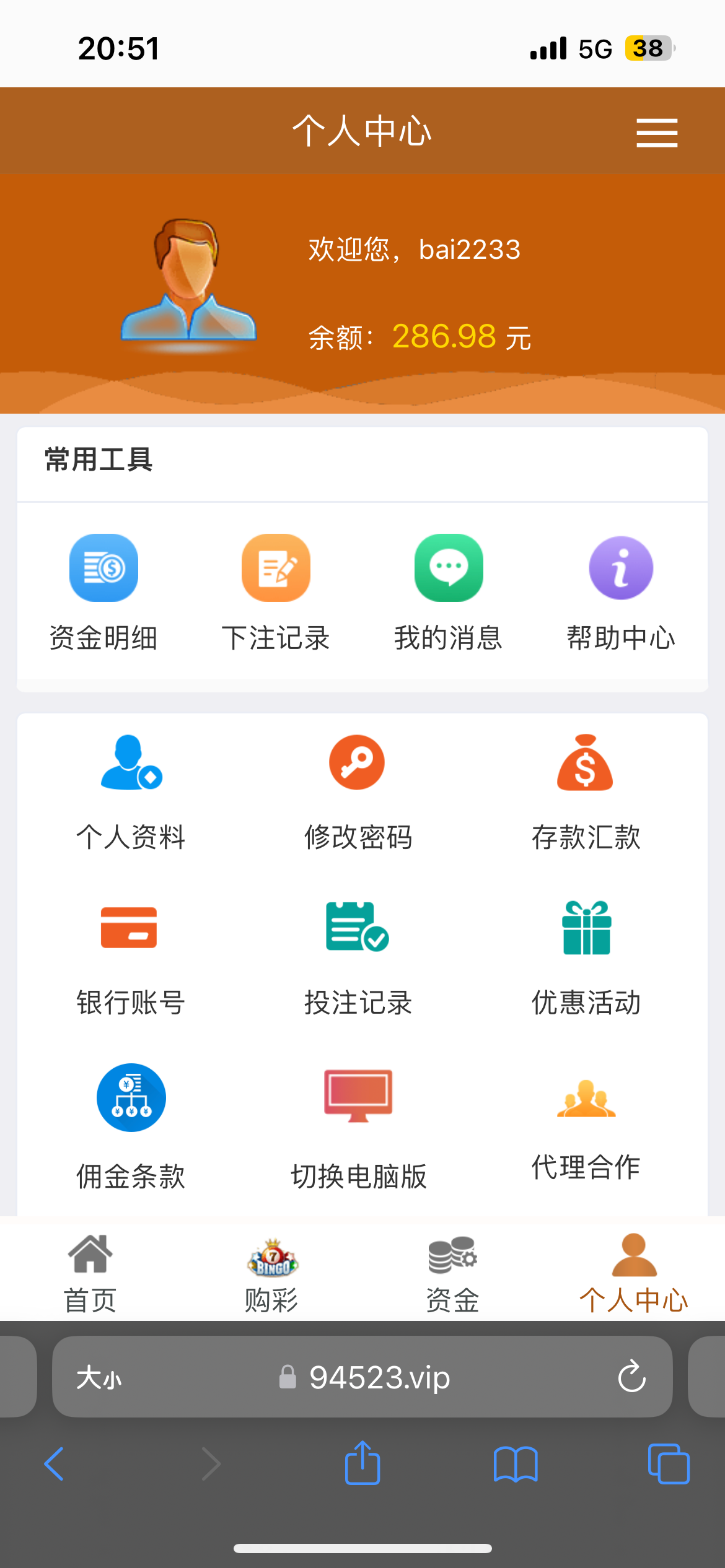Open the hamburger menu
Viewport: 725px width, 1568px height.
(x=656, y=131)
